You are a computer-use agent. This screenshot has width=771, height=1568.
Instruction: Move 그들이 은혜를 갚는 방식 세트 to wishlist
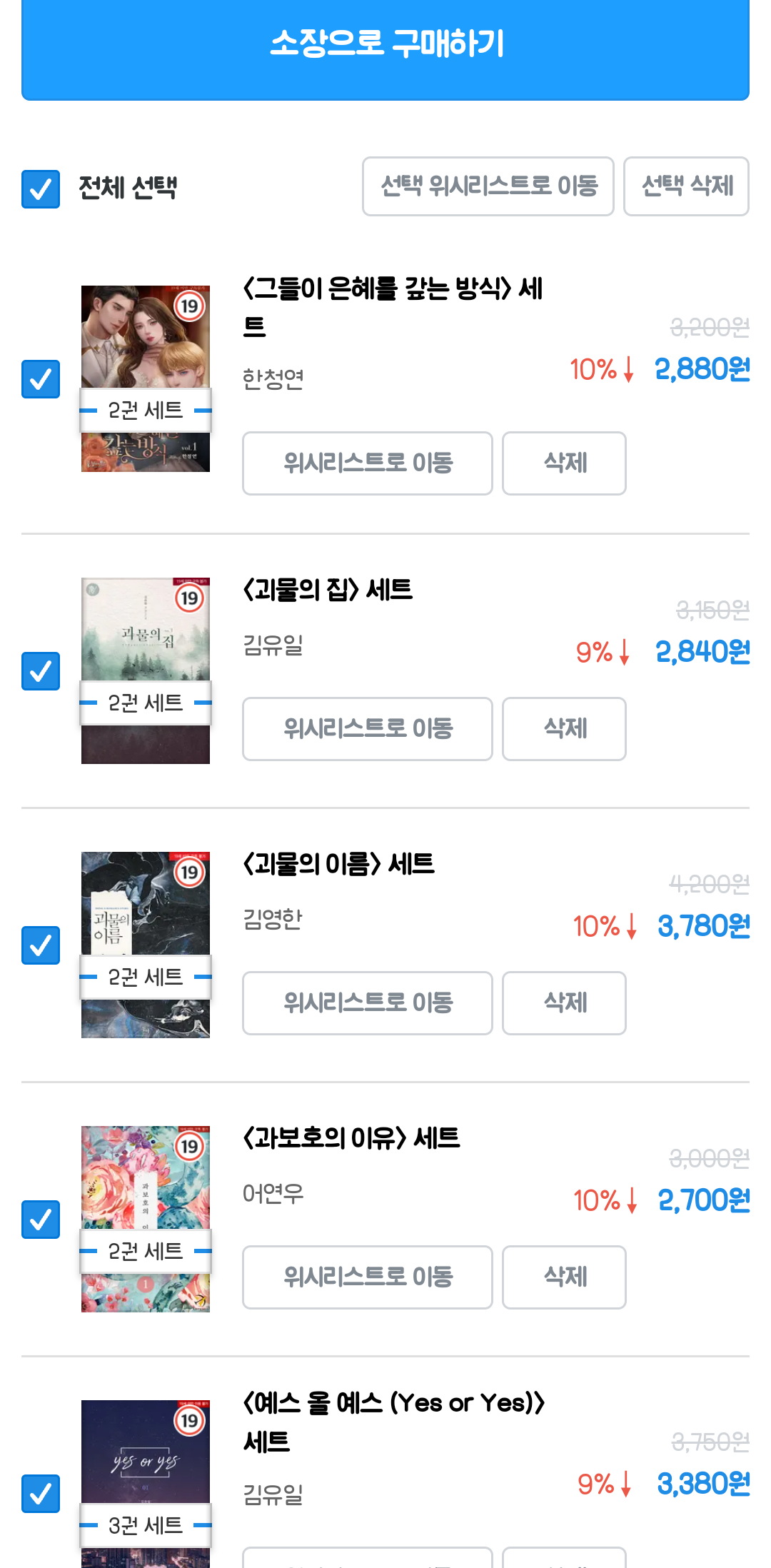click(368, 463)
